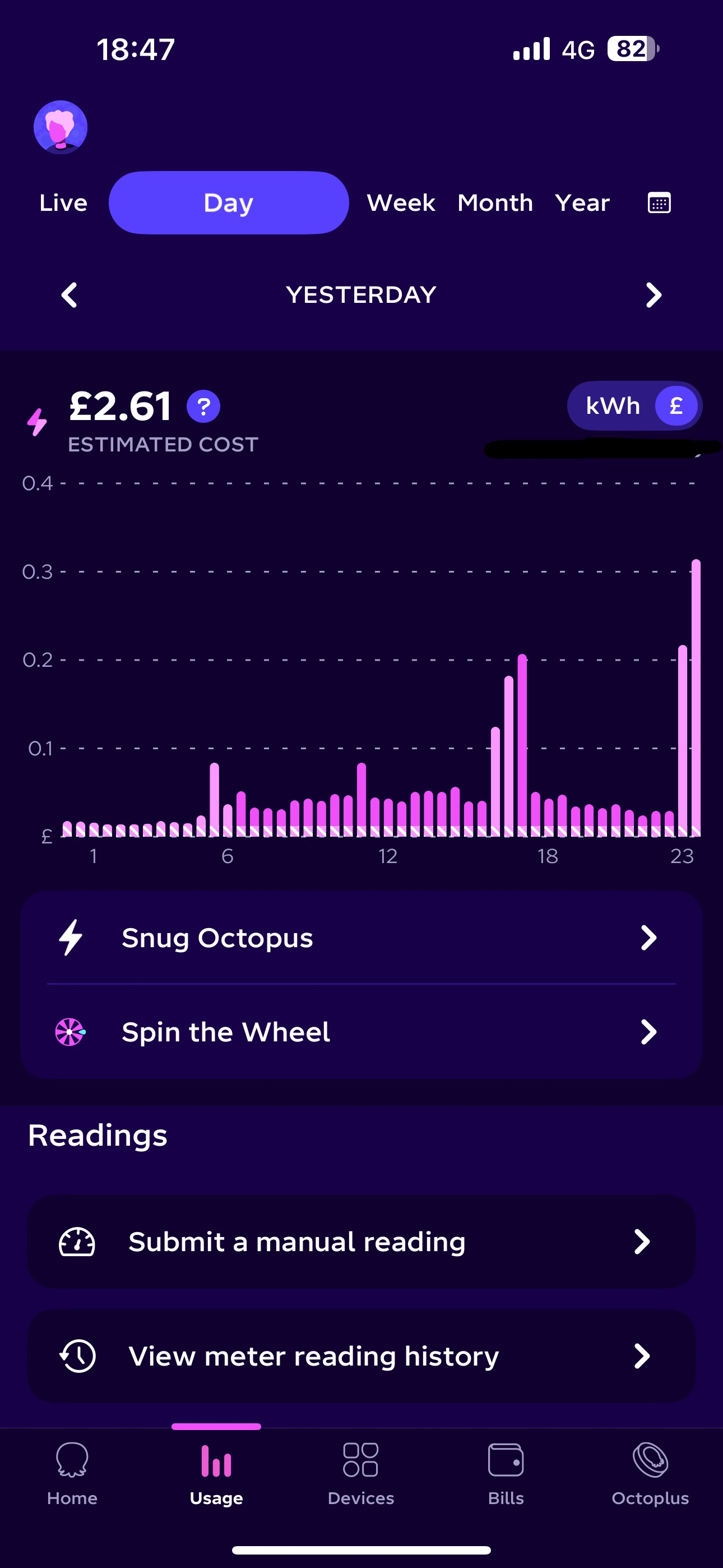Open the Devices tab
723x1568 pixels.
pyautogui.click(x=361, y=1473)
